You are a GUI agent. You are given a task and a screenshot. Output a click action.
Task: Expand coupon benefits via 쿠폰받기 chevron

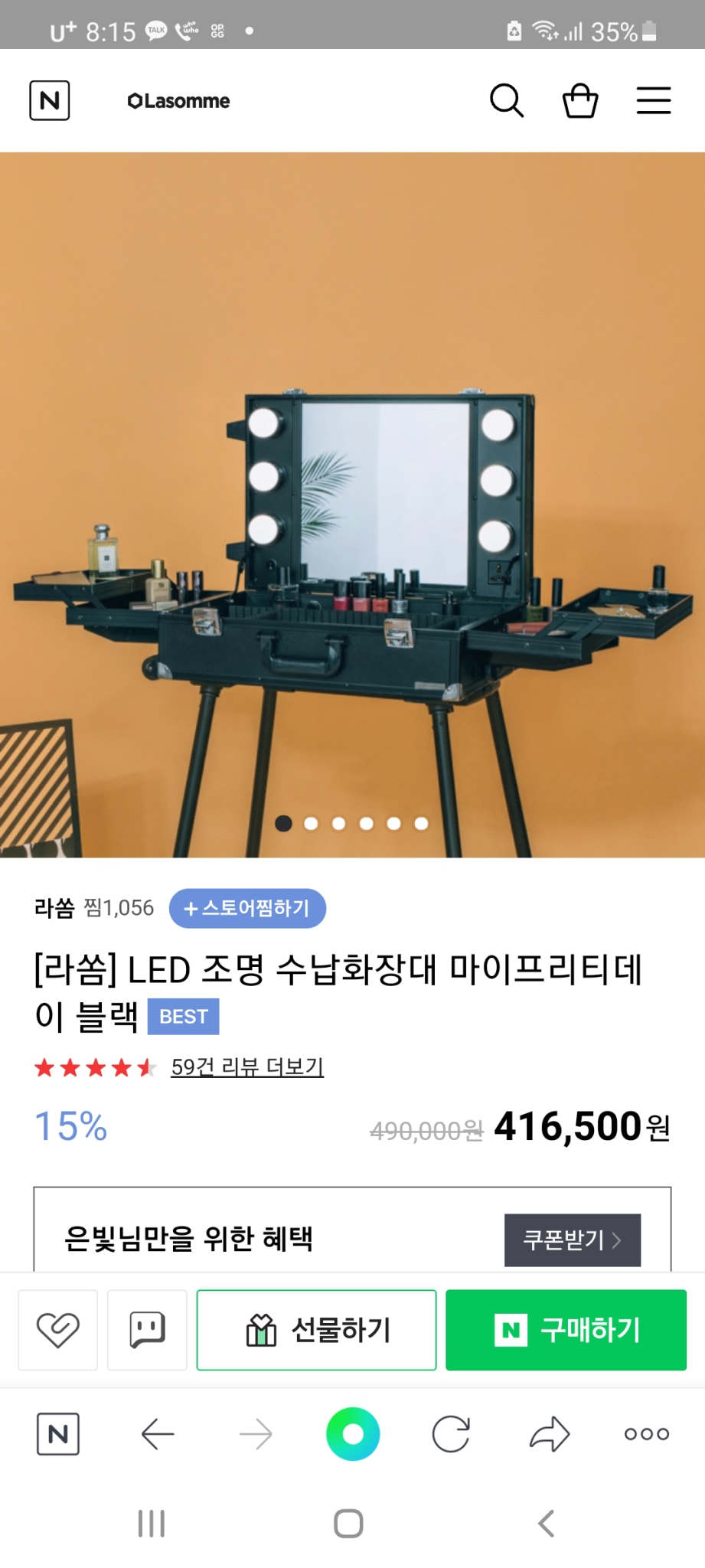(572, 1239)
